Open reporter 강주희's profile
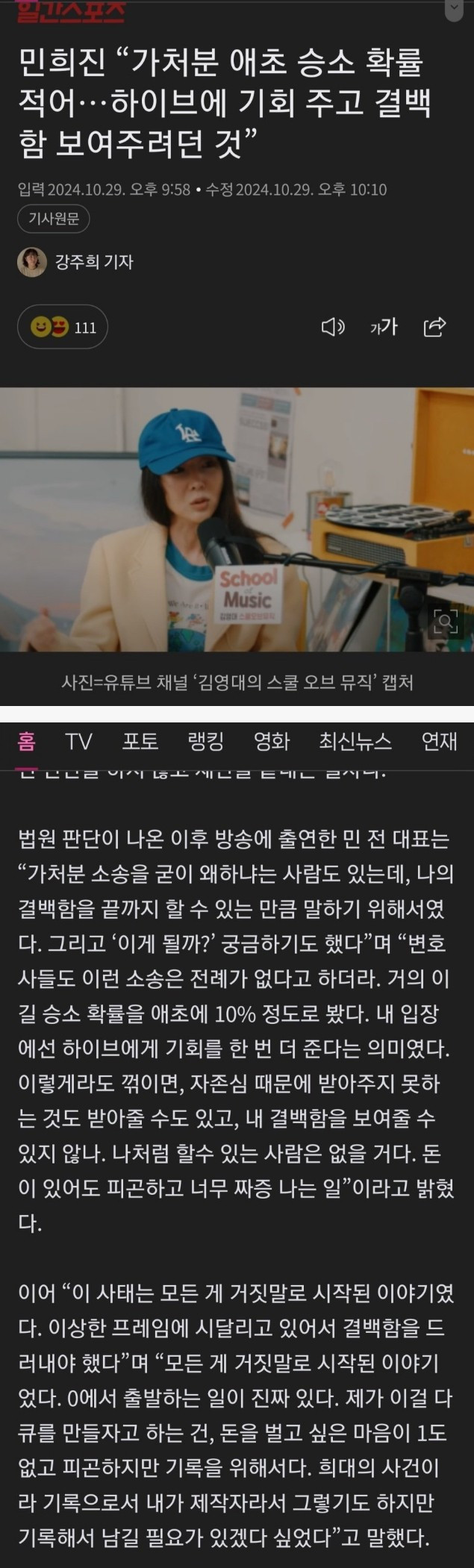 click(x=76, y=262)
